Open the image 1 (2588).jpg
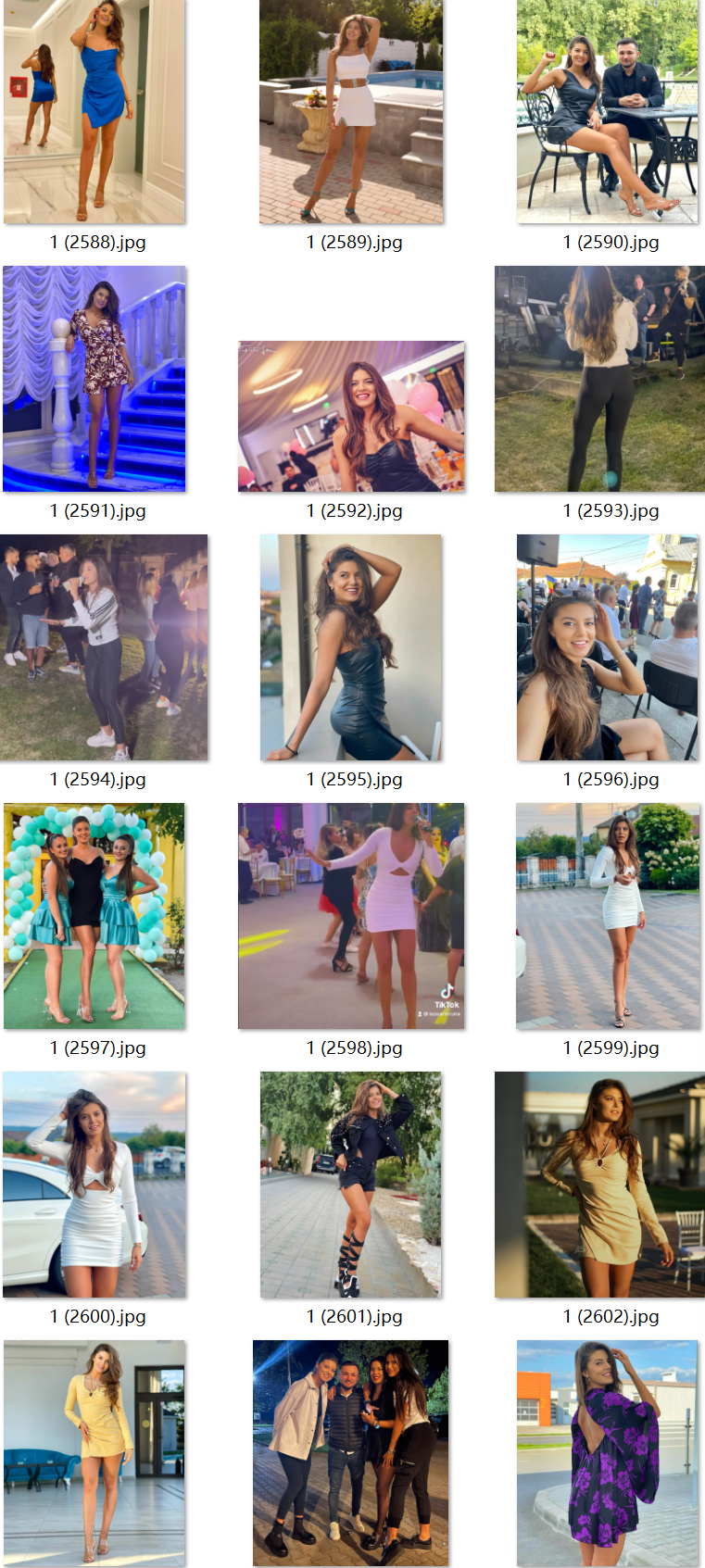 [94, 111]
